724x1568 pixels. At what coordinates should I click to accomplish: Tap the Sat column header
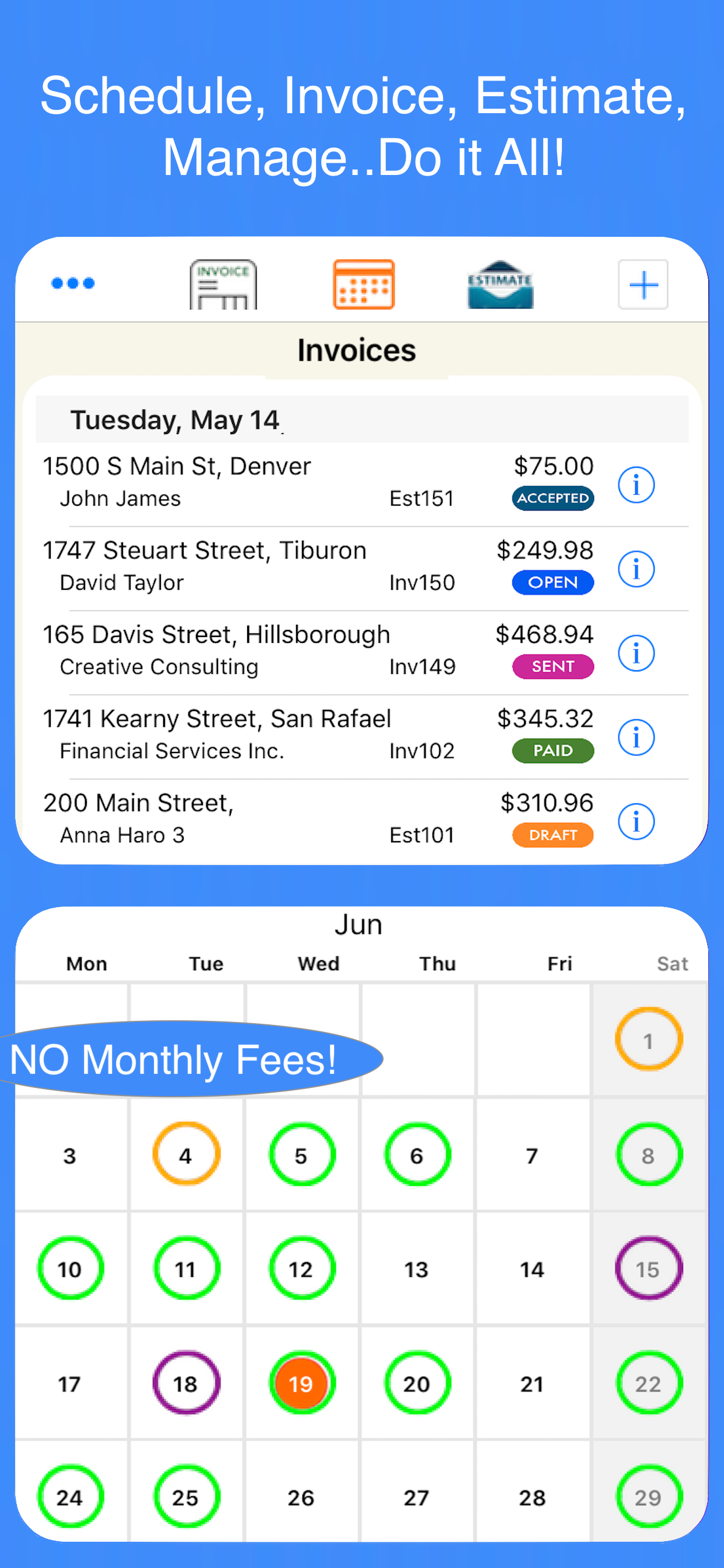[672, 964]
